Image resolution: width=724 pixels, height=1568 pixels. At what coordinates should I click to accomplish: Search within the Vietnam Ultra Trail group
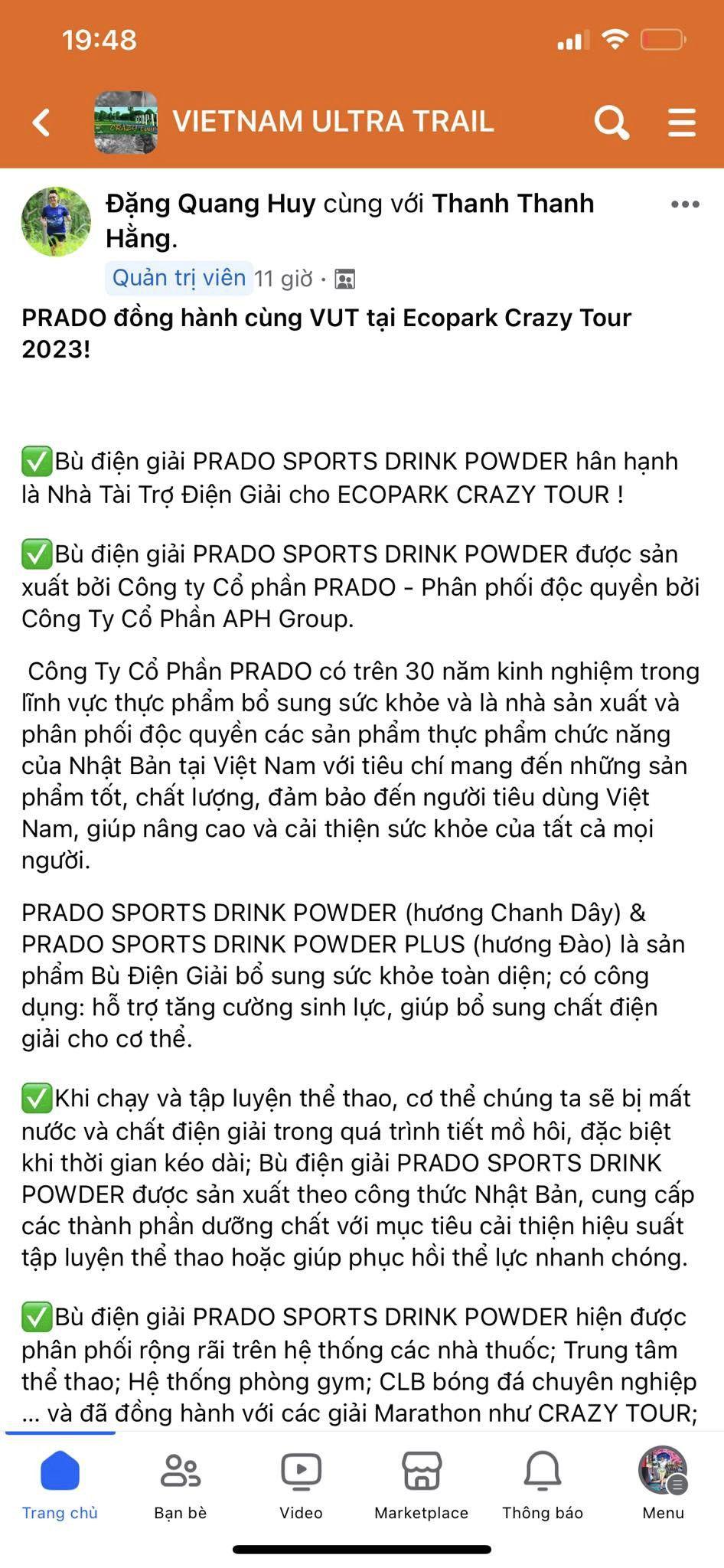[611, 122]
